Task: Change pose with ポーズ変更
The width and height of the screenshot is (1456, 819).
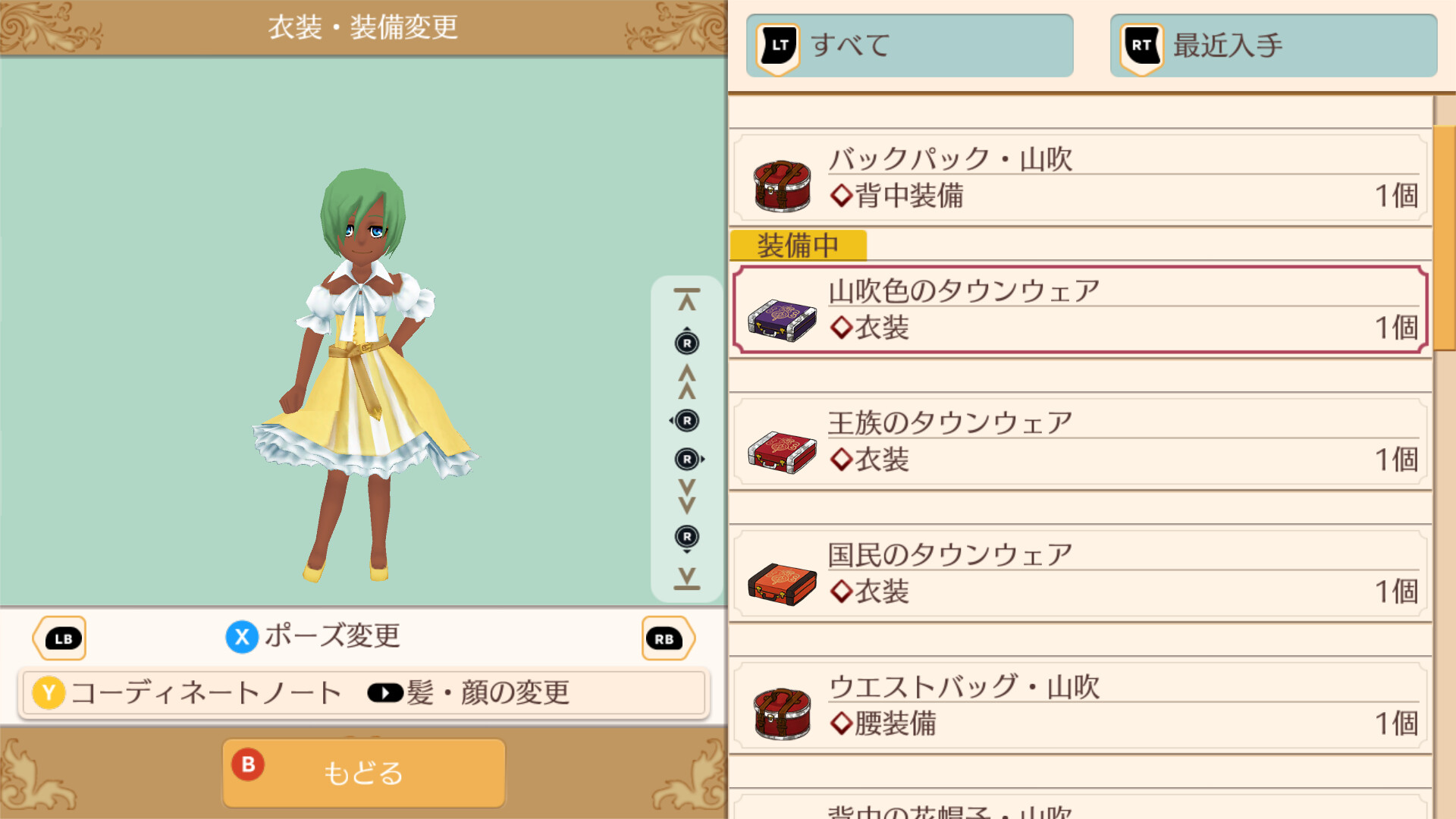Action: (314, 636)
